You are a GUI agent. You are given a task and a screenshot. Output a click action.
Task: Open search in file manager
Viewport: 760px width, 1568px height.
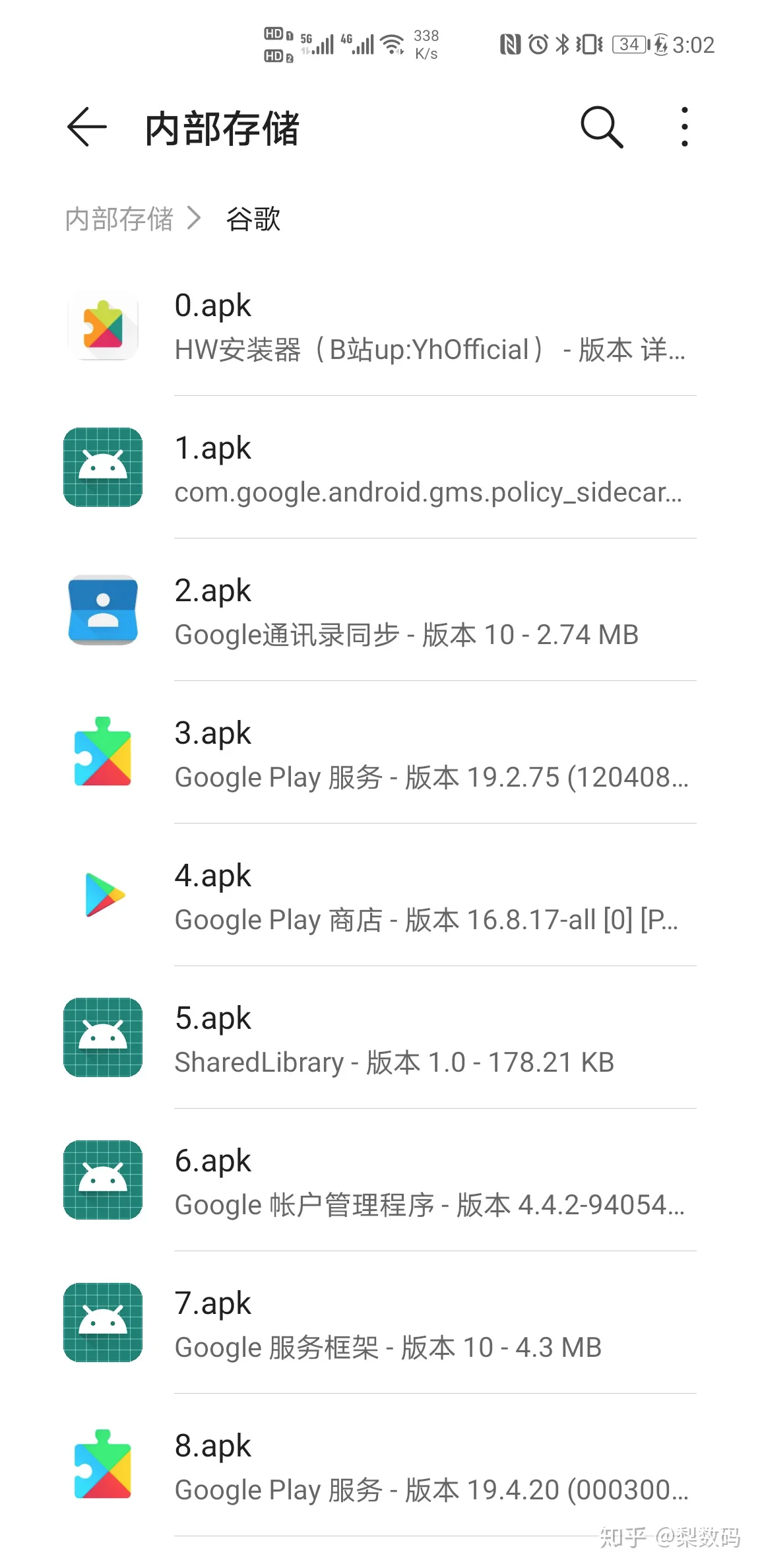(602, 127)
